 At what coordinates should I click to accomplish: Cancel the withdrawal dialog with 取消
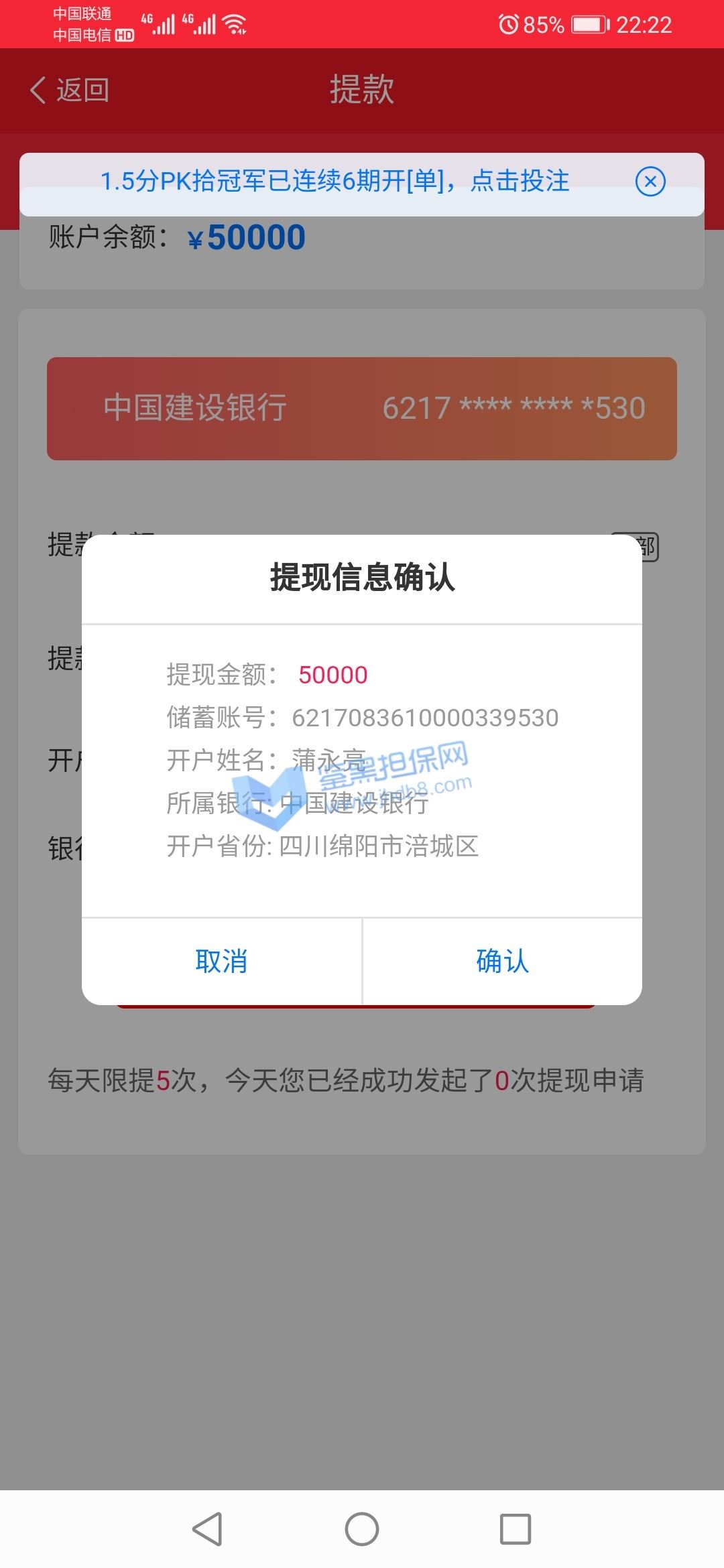tap(222, 961)
